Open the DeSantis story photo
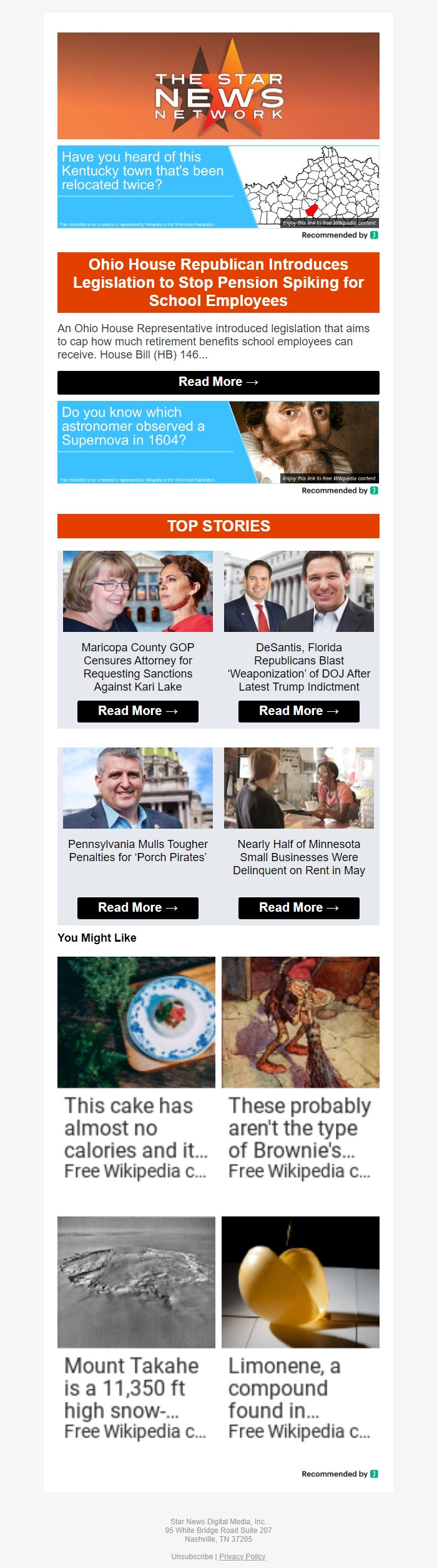 [x=298, y=591]
